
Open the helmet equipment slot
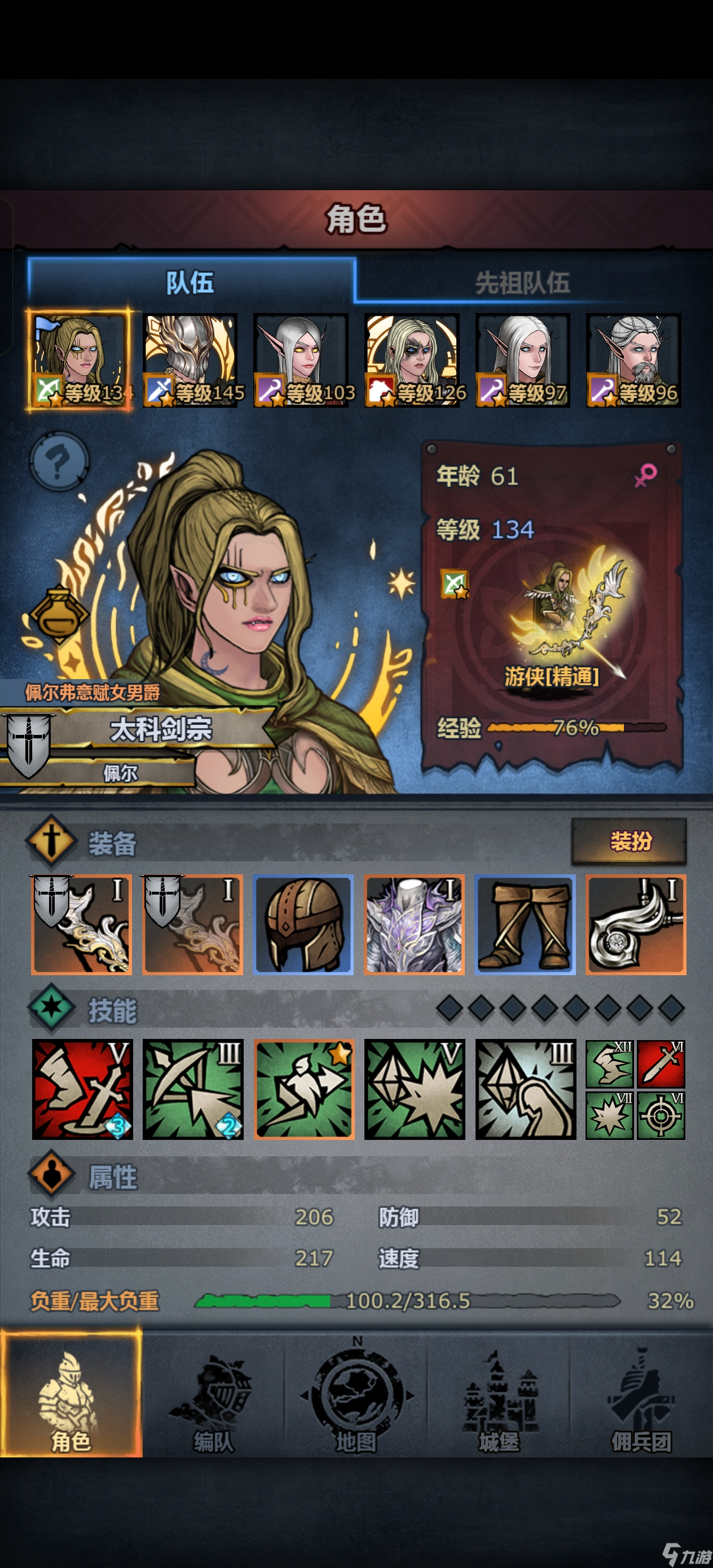coord(303,924)
